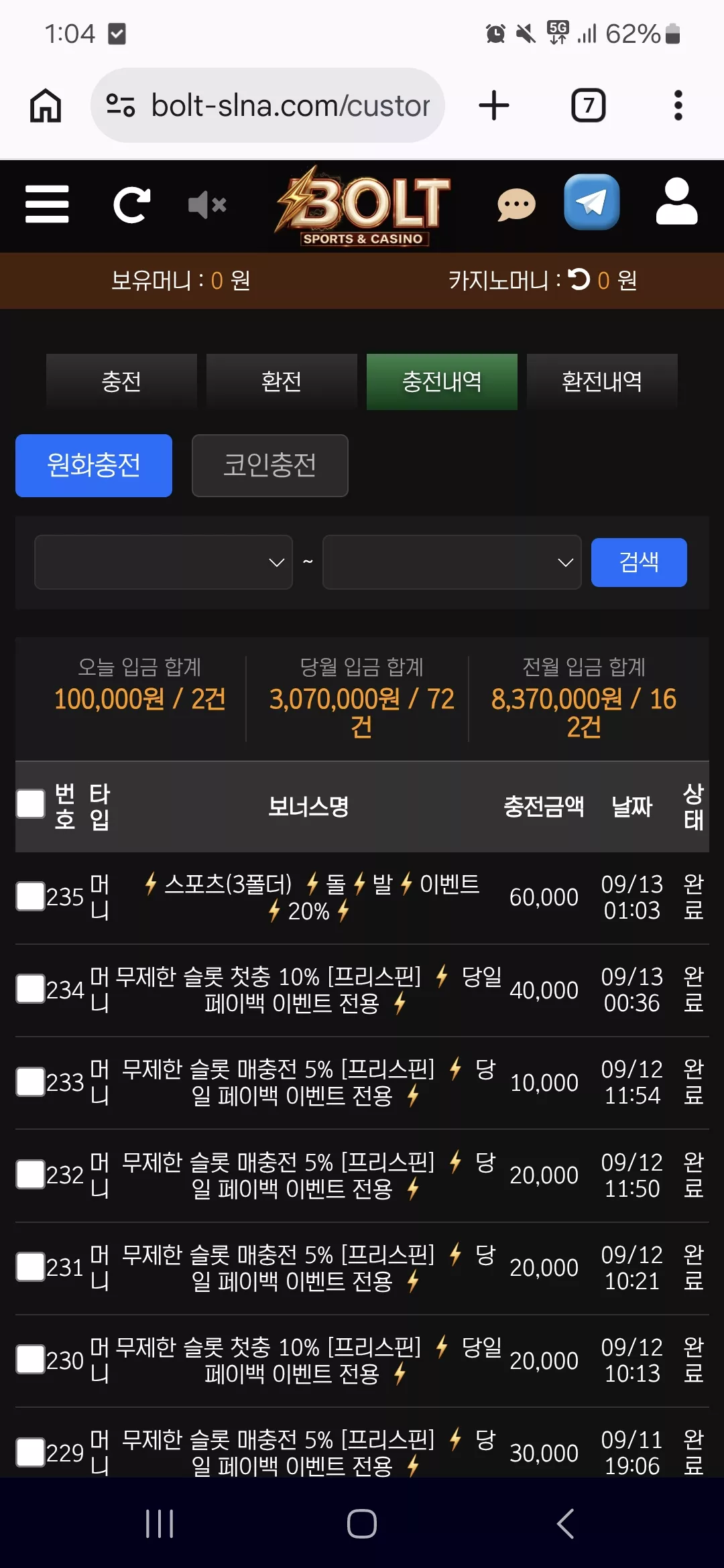Check the box for row 232
This screenshot has width=724, height=1568.
[x=30, y=1174]
